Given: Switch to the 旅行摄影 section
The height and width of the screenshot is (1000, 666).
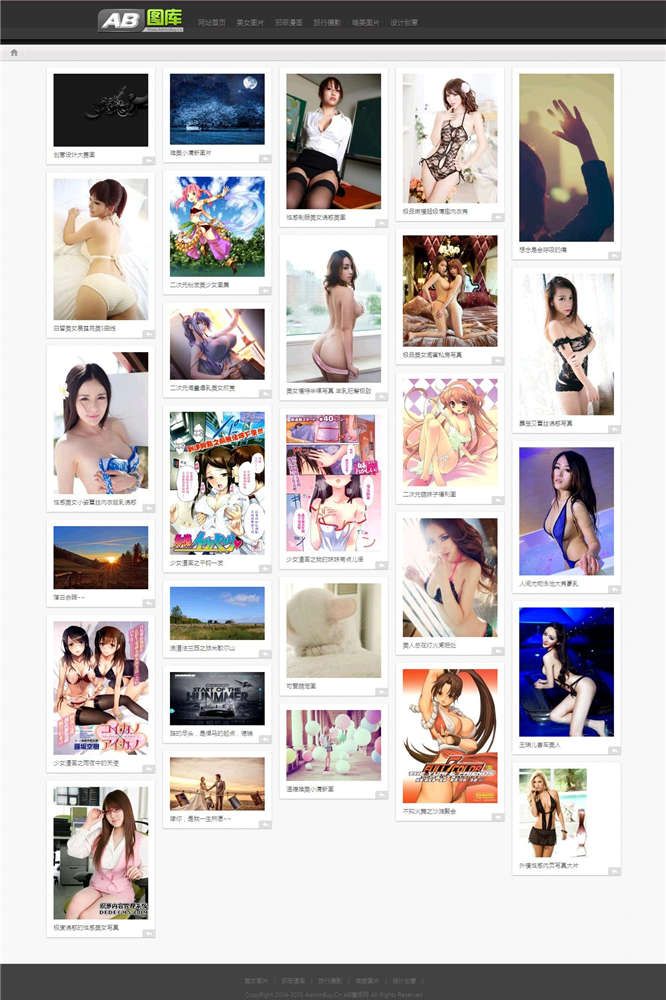Looking at the screenshot, I should (x=327, y=21).
